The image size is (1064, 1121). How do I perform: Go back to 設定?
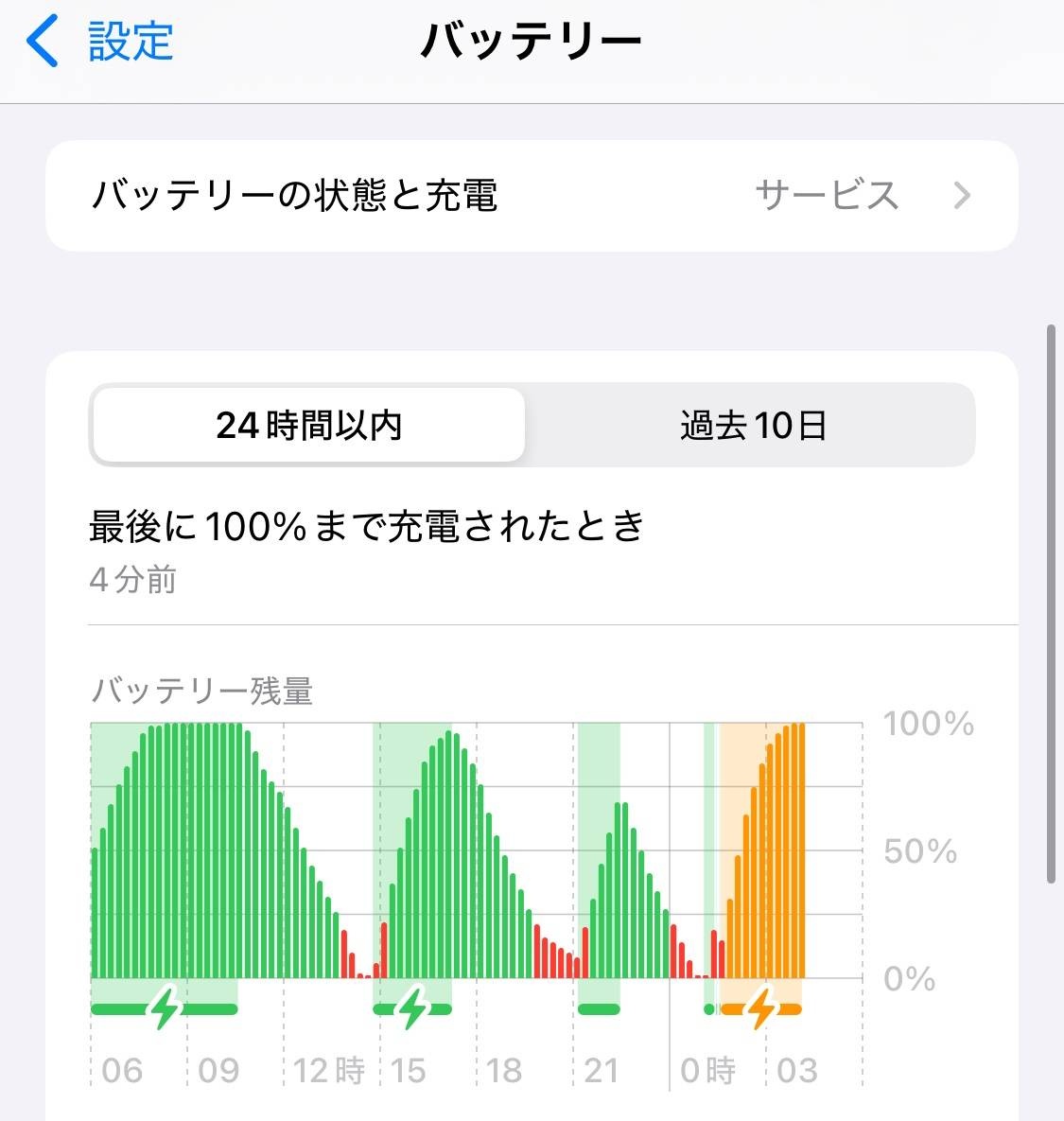pos(99,42)
